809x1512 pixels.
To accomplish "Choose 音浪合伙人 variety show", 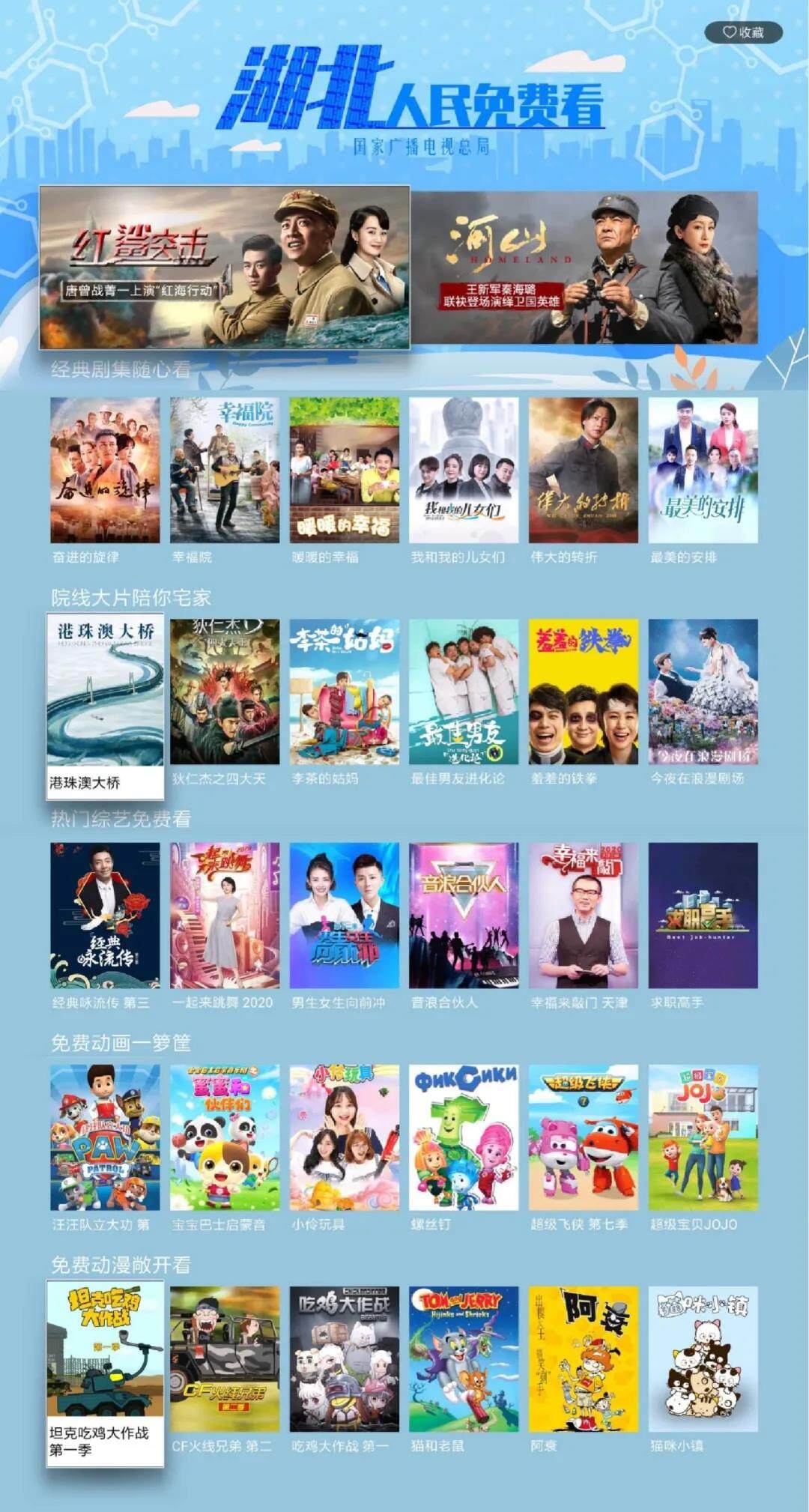I will tap(463, 915).
